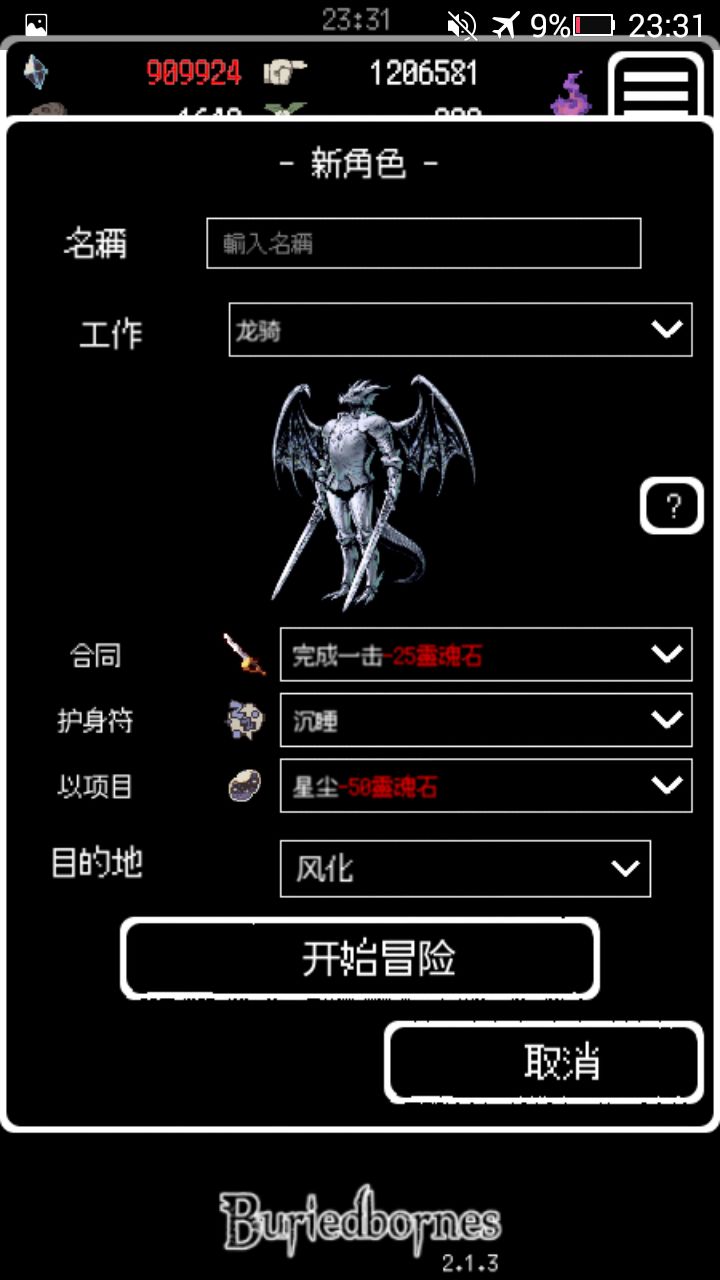Image resolution: width=720 pixels, height=1280 pixels.
Task: Expand the 工作 job dropdown showing 龙骑
Action: [x=460, y=329]
